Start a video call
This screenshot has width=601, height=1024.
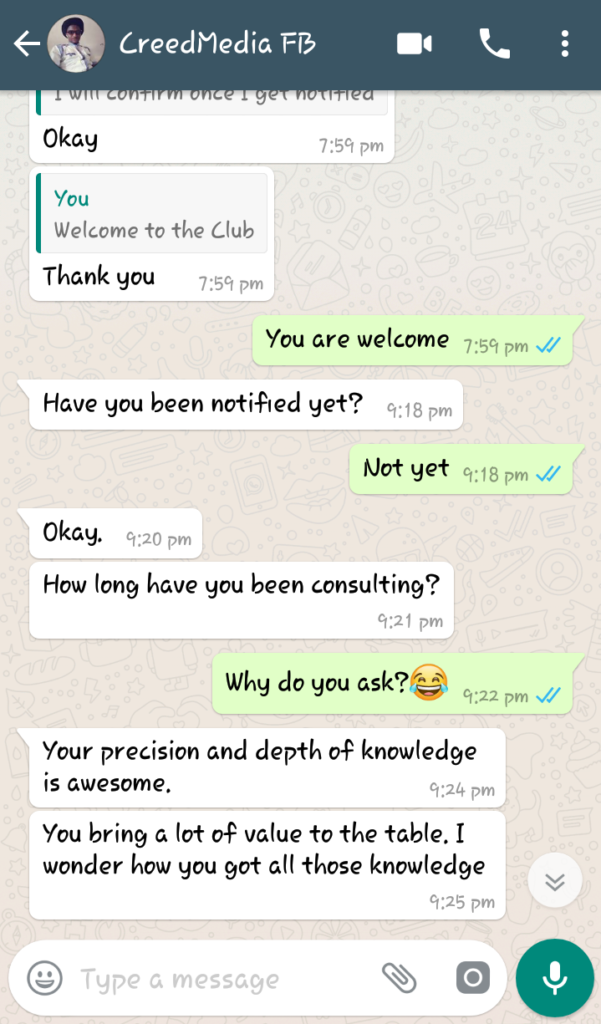(x=414, y=44)
